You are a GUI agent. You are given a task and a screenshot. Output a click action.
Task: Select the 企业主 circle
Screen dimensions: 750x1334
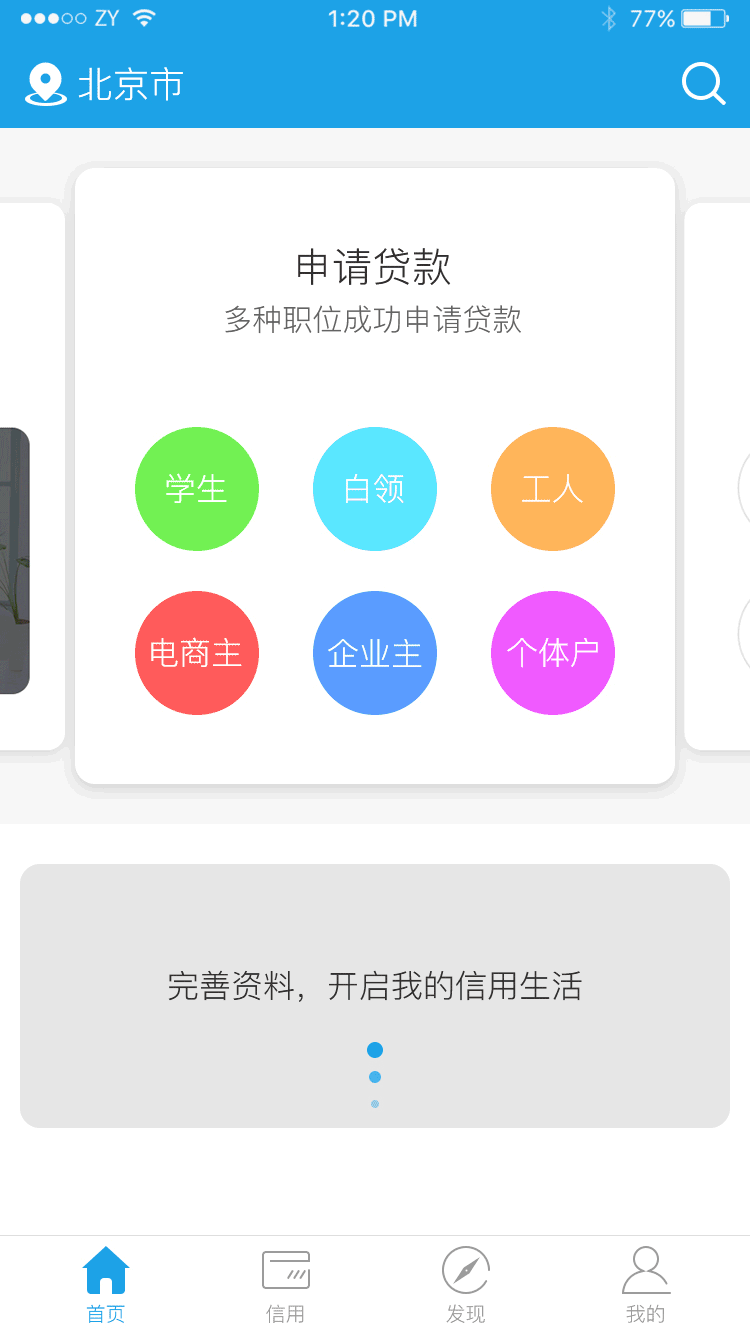[x=375, y=652]
